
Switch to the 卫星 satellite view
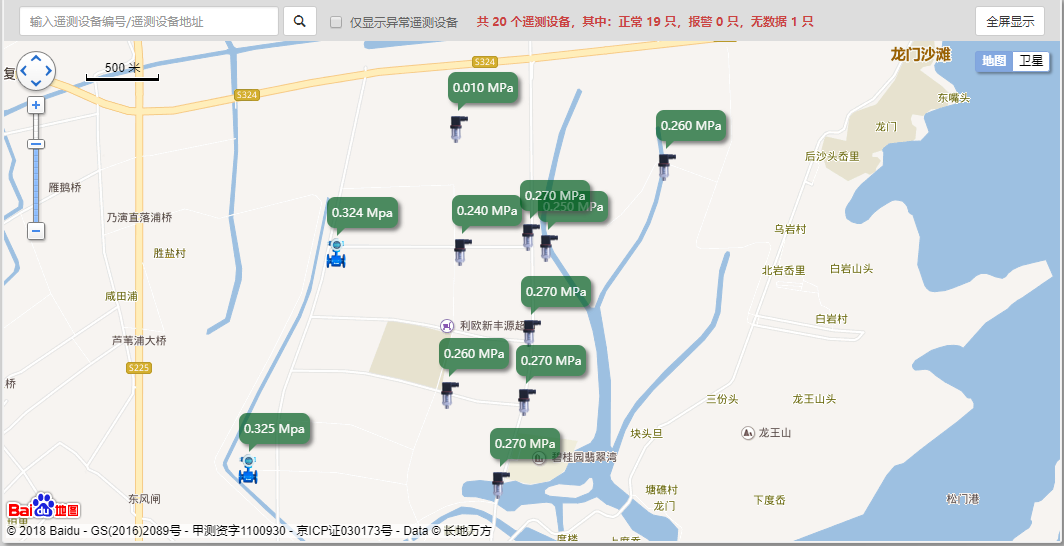[x=1030, y=61]
